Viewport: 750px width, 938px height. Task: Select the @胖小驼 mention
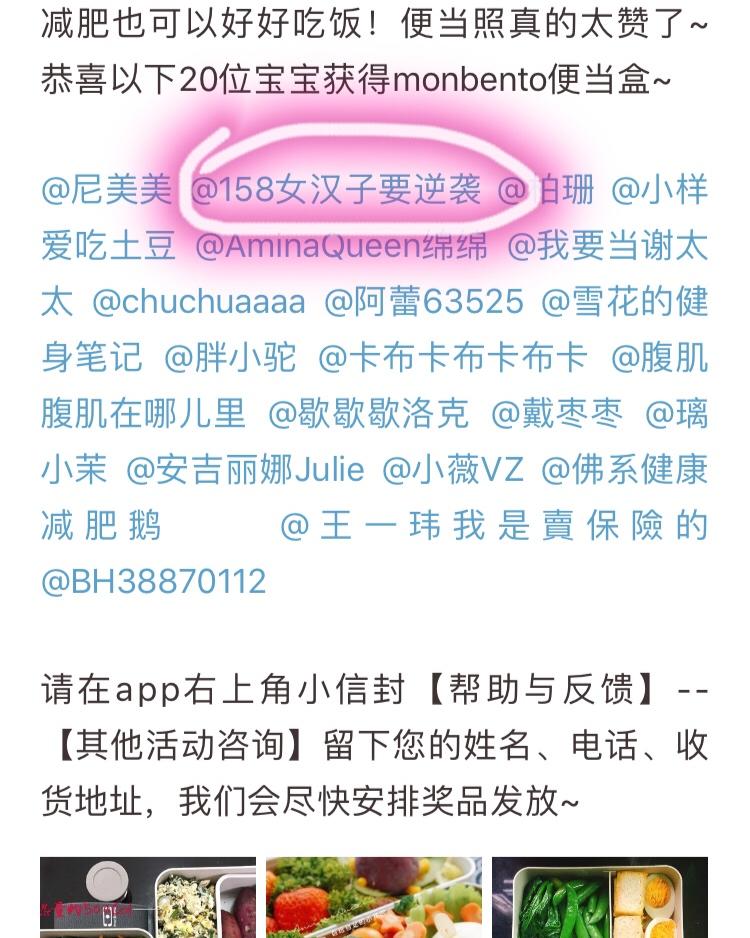click(x=230, y=358)
